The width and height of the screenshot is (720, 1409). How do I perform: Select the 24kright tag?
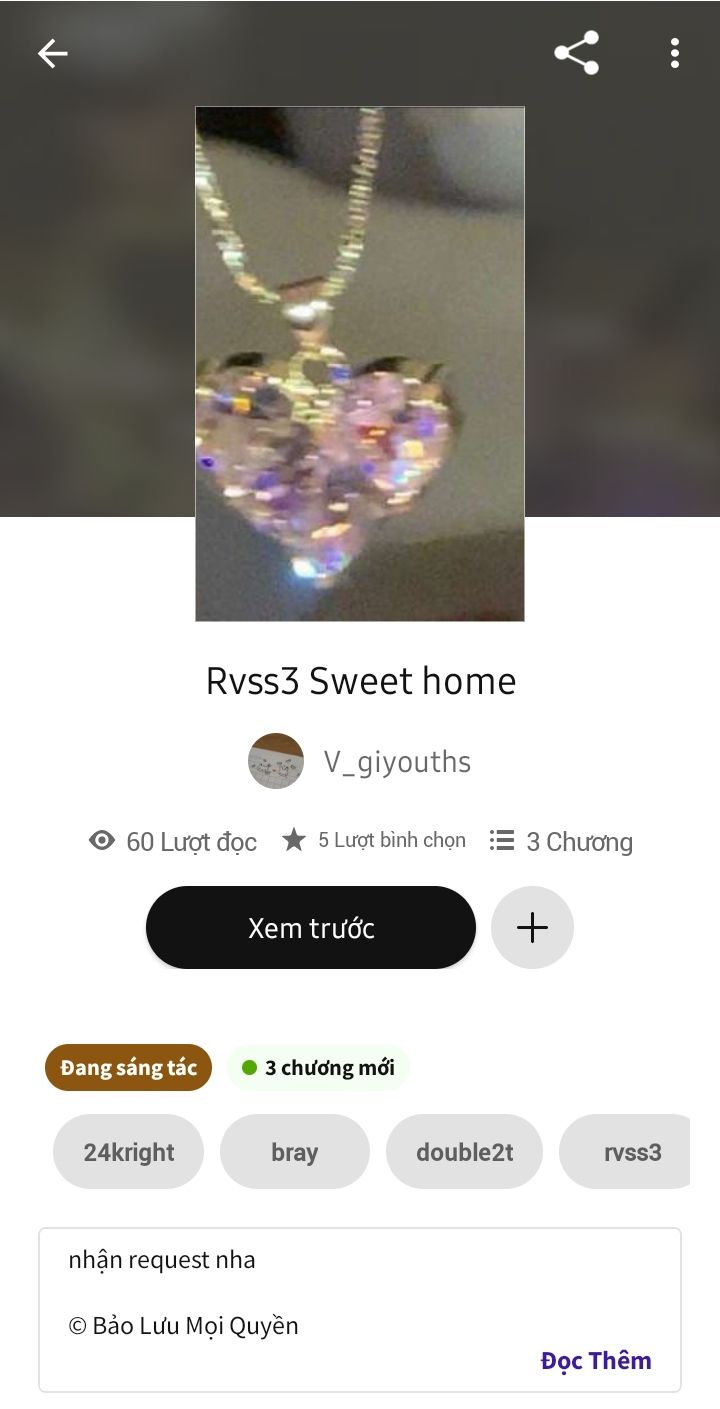(128, 1151)
